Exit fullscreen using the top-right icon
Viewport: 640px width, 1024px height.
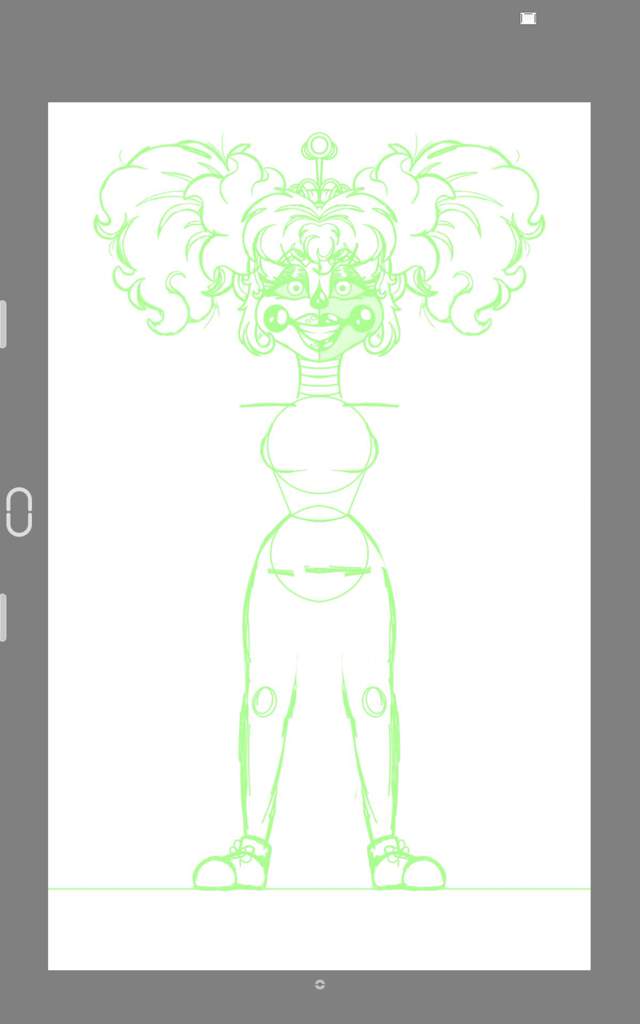click(528, 18)
